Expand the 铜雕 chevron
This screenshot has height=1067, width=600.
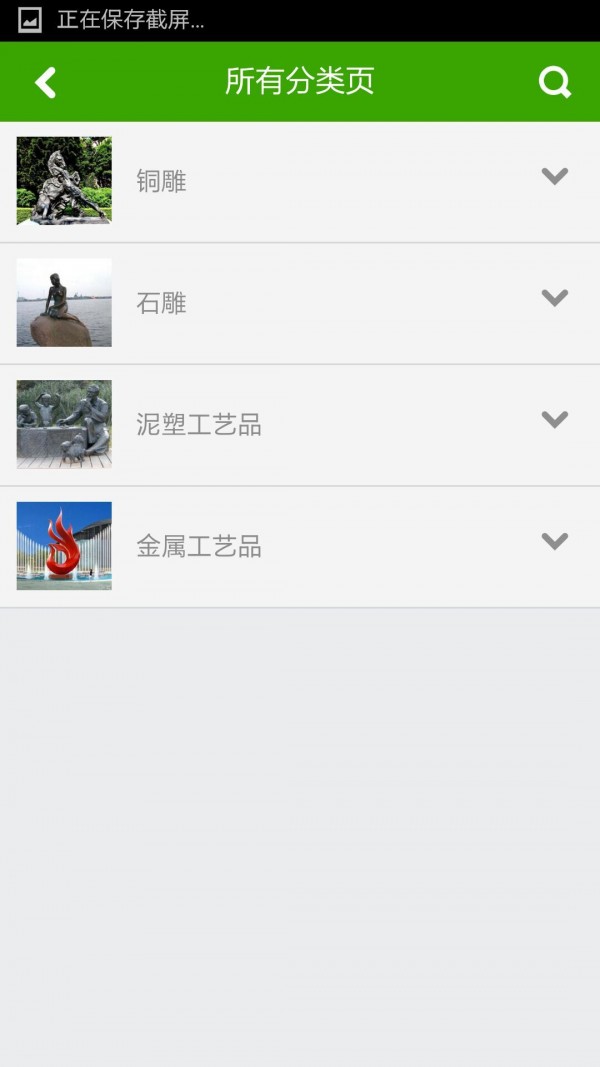(x=554, y=177)
